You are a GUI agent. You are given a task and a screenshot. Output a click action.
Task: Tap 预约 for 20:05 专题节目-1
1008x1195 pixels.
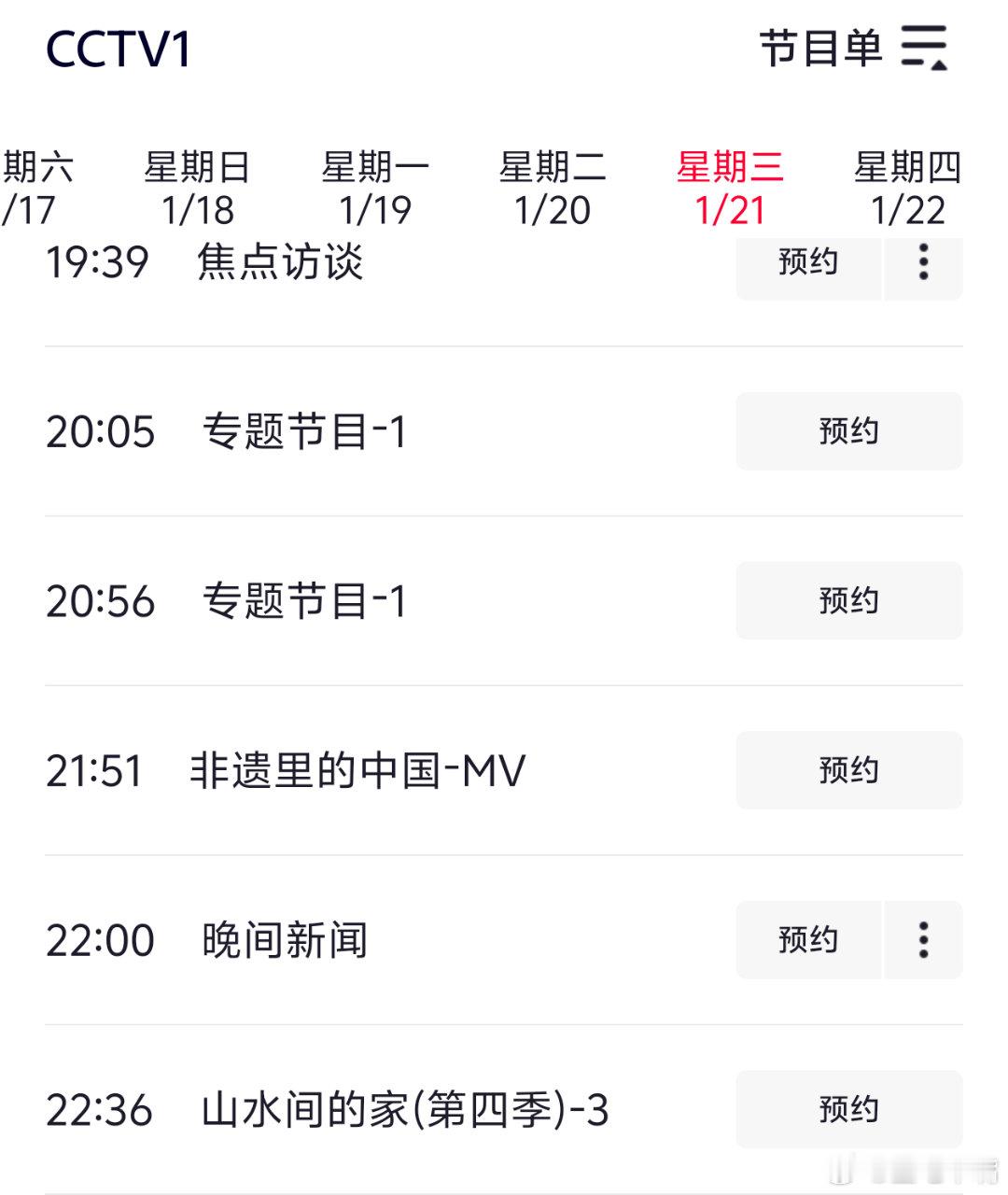click(849, 431)
